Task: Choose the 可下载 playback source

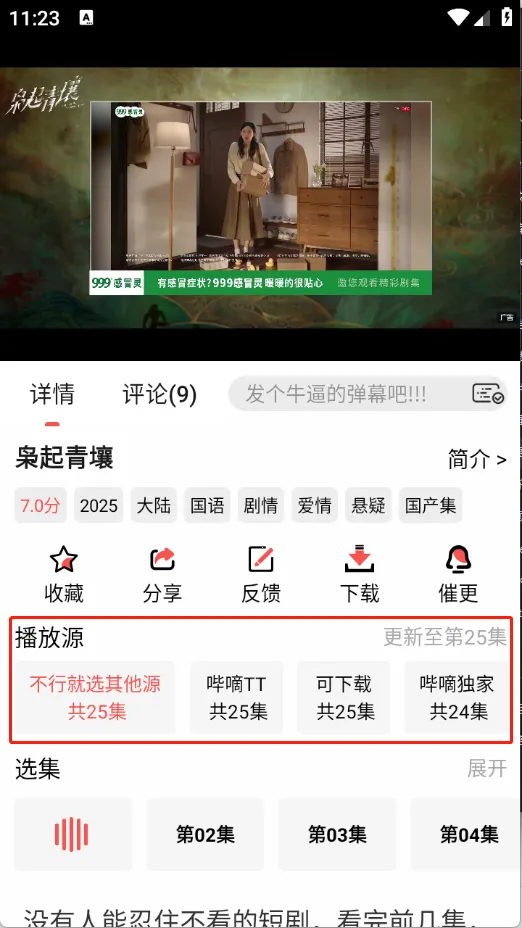Action: point(344,698)
